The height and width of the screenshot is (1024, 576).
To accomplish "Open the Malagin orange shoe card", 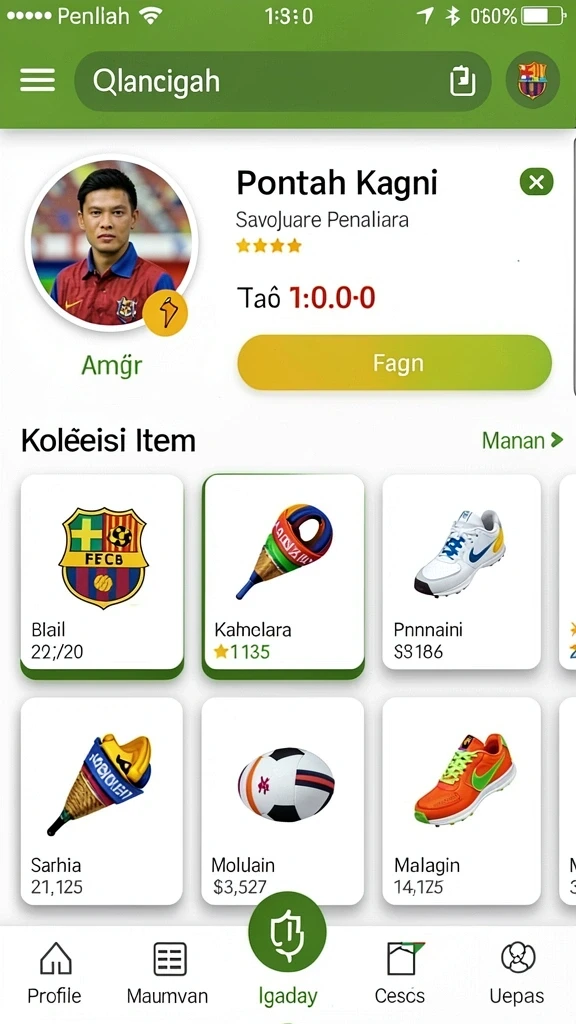I will click(461, 801).
